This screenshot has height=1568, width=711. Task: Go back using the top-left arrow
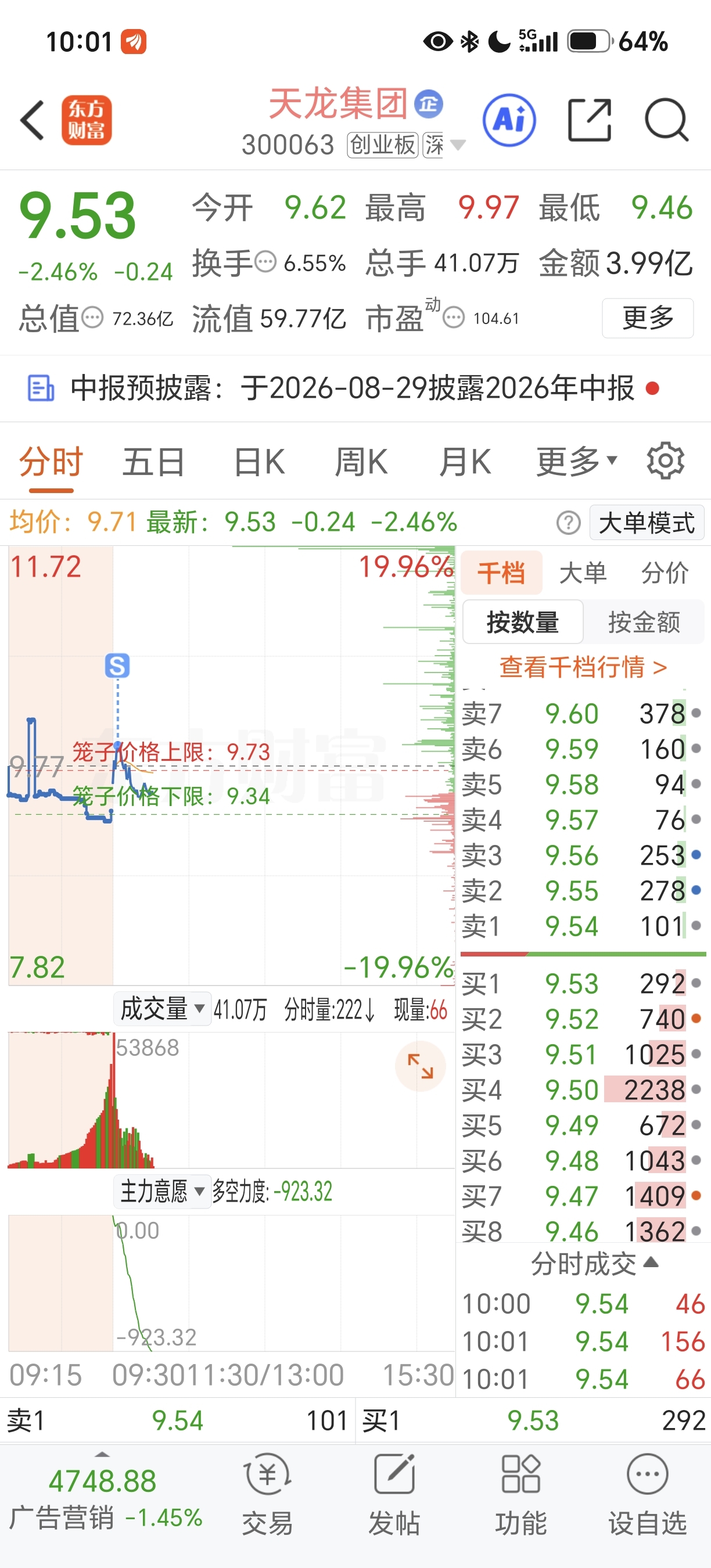[33, 120]
